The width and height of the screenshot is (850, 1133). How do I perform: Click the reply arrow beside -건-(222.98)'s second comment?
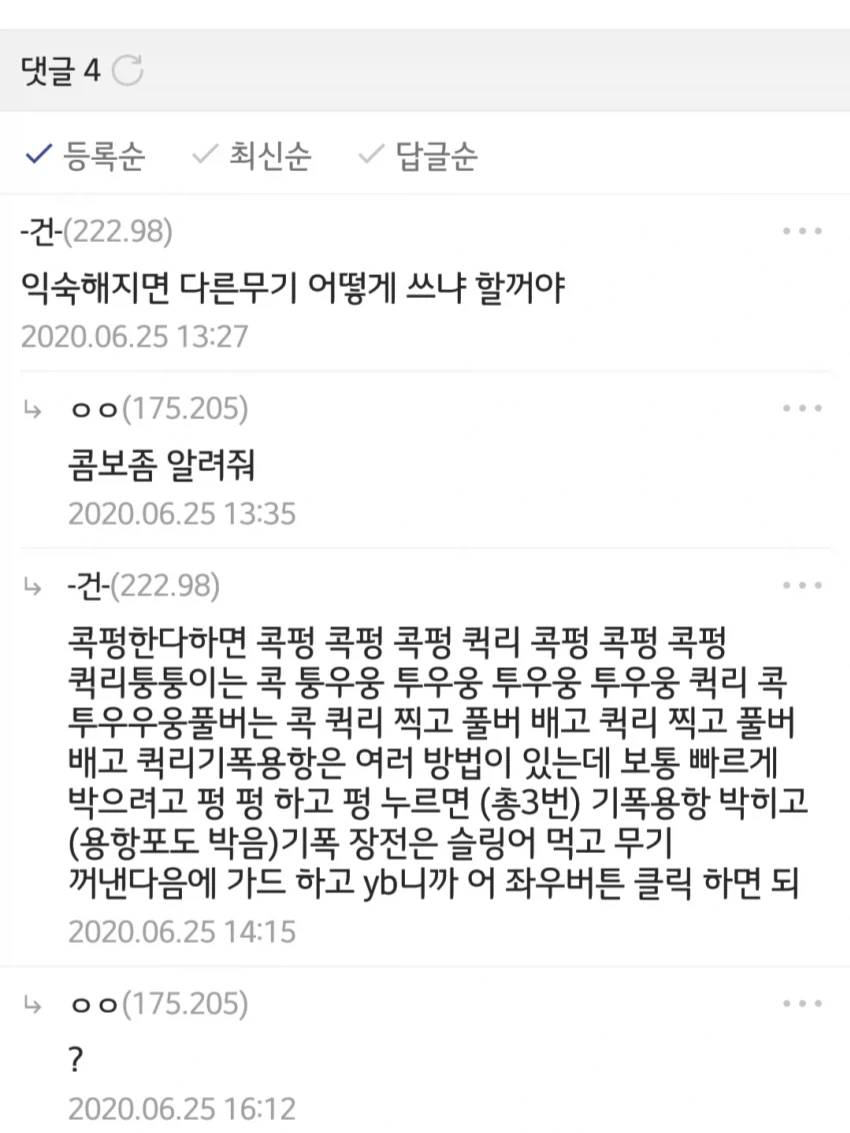pos(33,588)
